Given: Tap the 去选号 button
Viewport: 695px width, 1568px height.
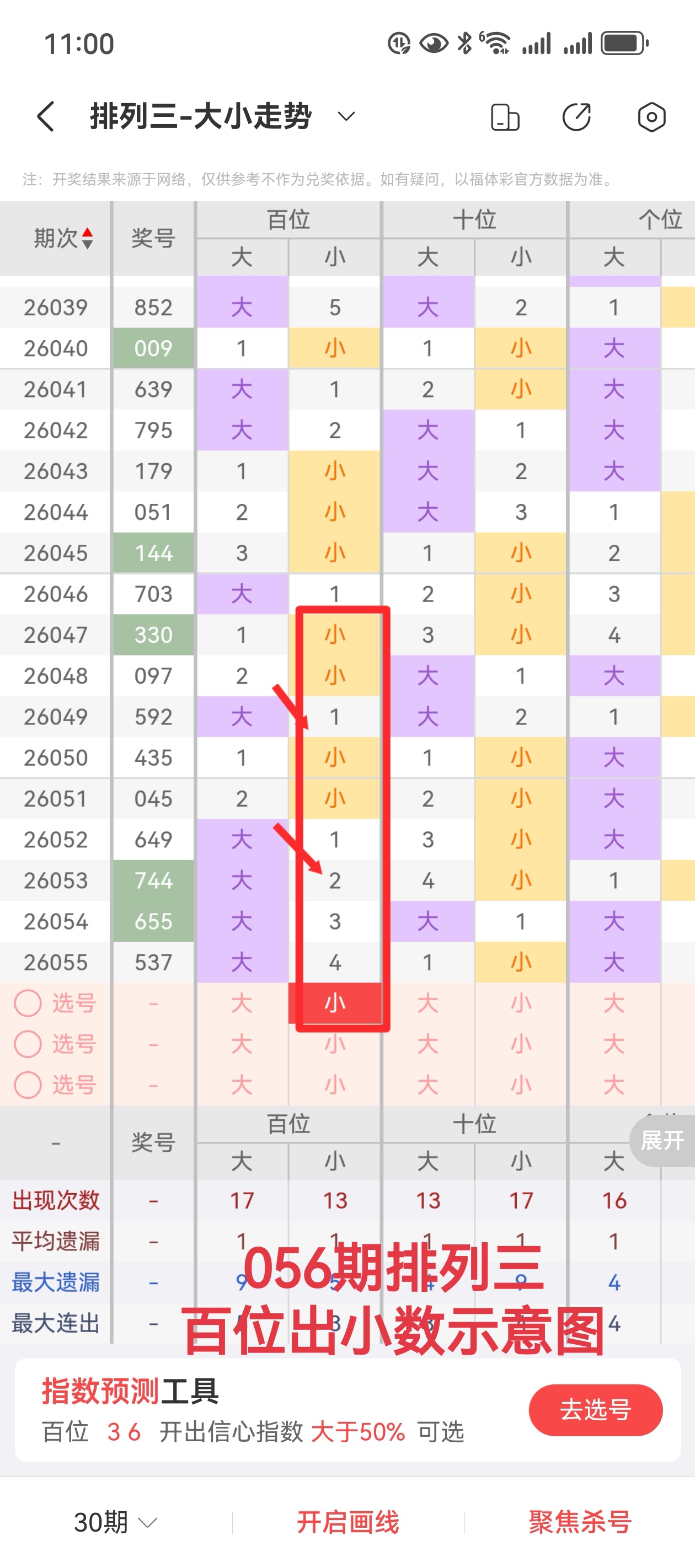Looking at the screenshot, I should click(595, 1409).
